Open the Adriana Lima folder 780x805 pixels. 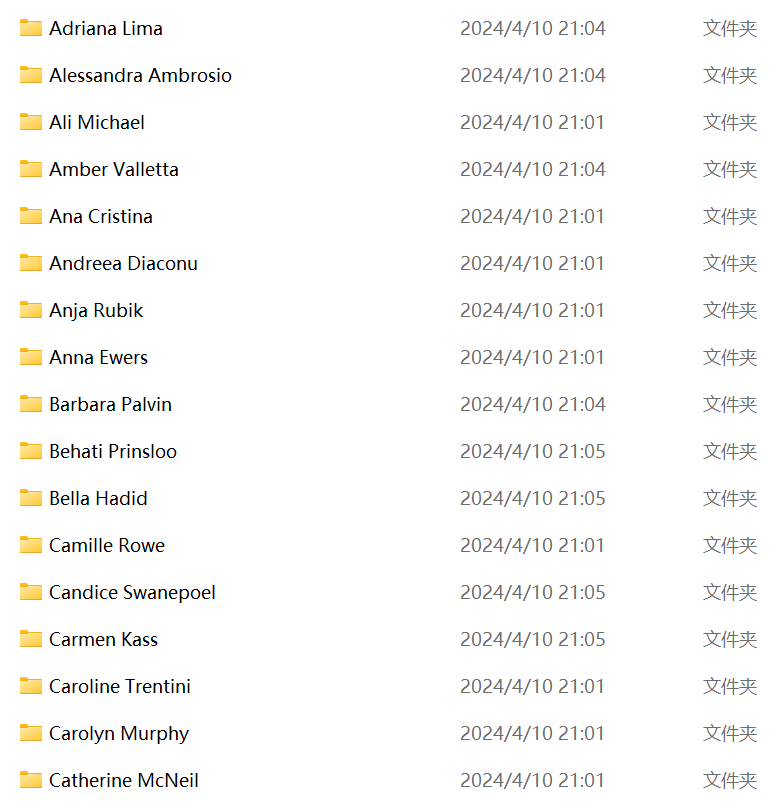pos(105,29)
